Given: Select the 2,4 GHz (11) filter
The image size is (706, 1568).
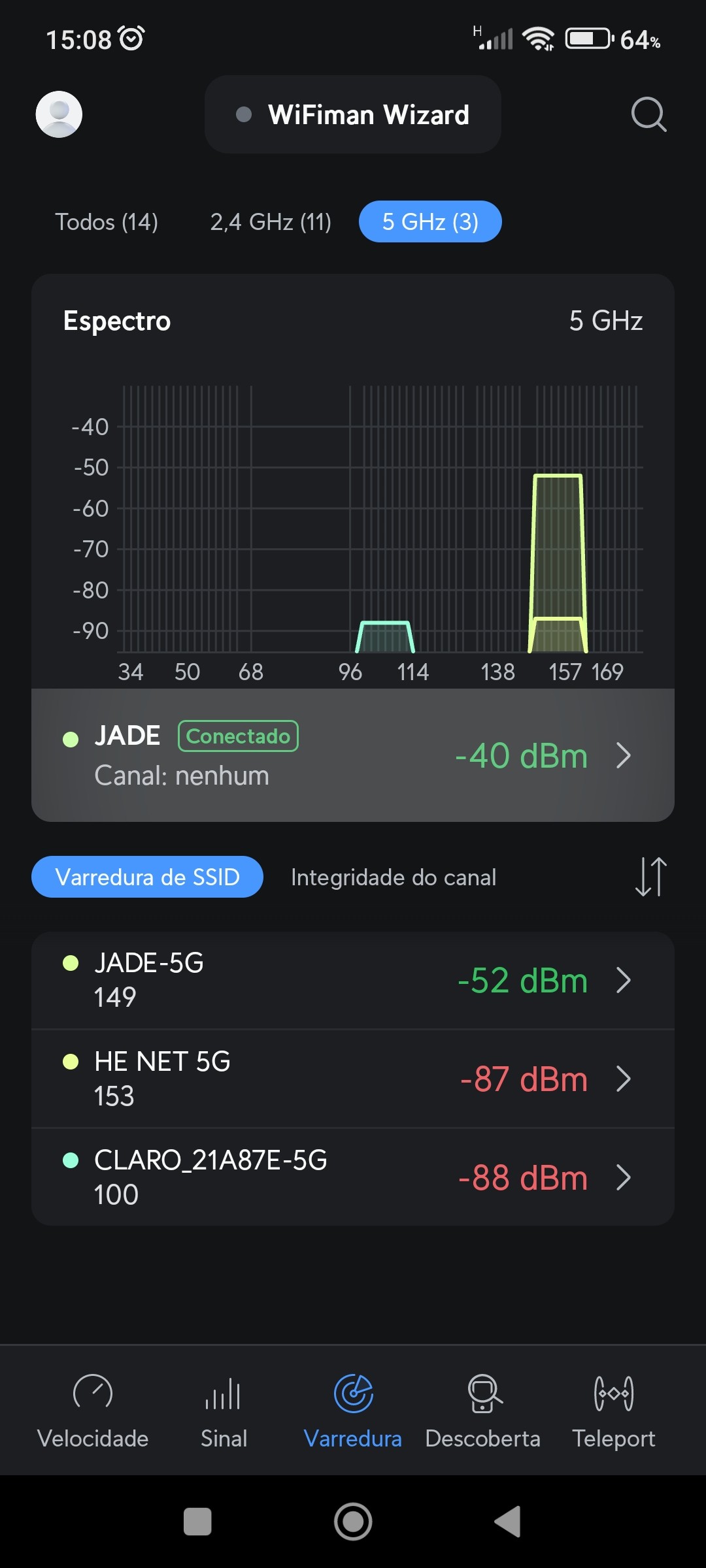Looking at the screenshot, I should click(271, 222).
